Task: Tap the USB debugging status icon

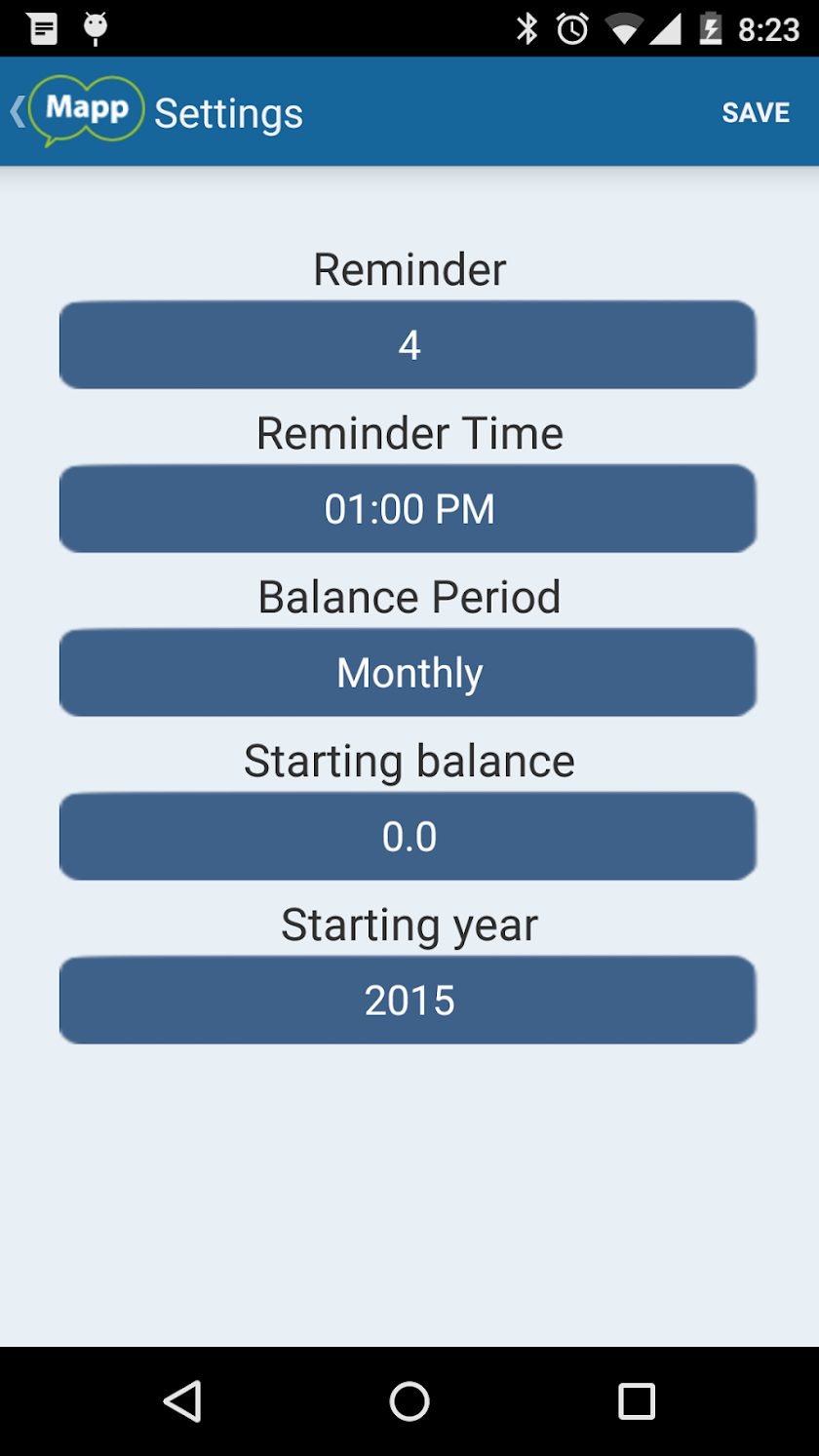Action: pos(95,28)
